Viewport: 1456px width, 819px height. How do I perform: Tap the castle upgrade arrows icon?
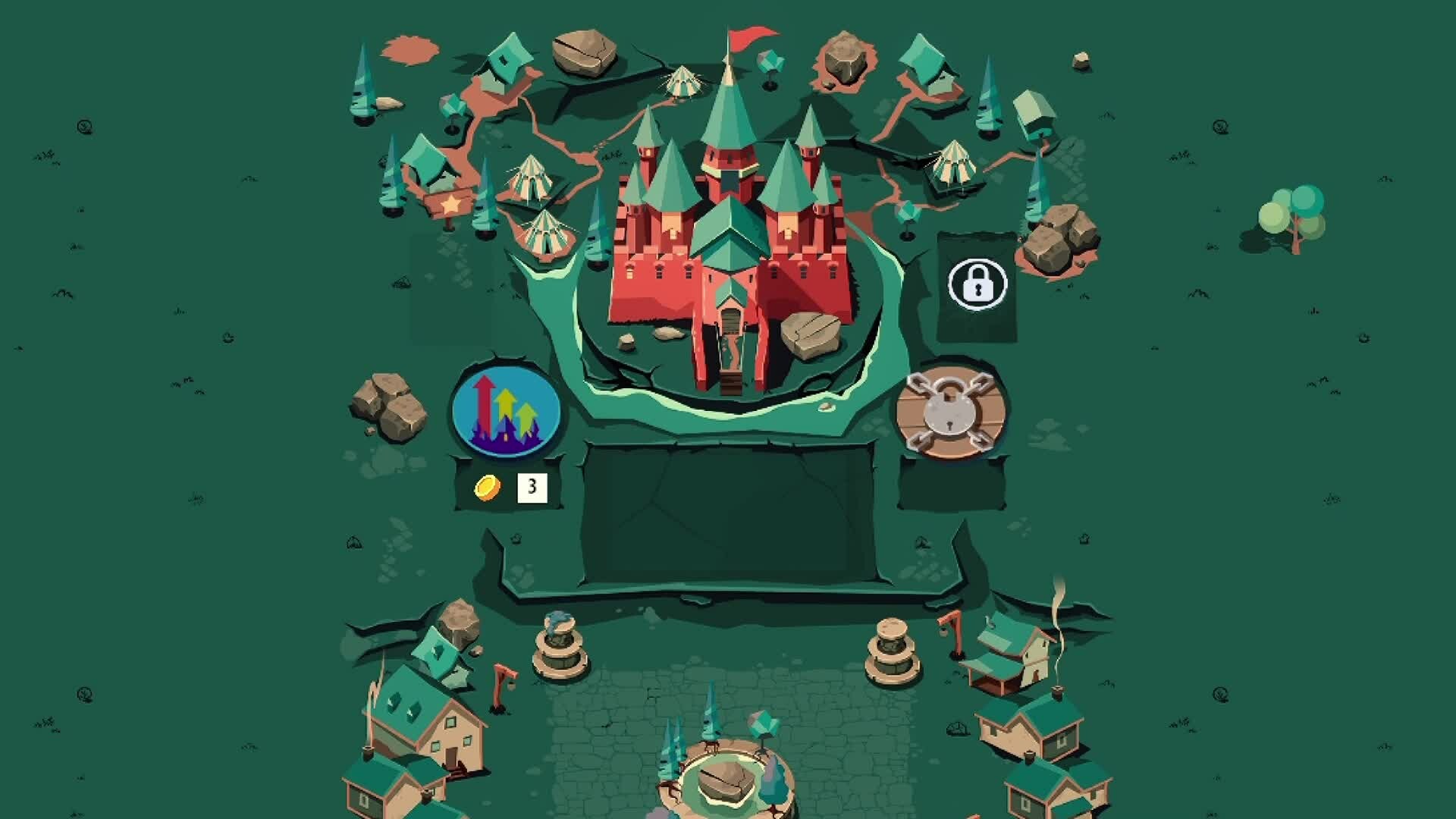pyautogui.click(x=506, y=412)
